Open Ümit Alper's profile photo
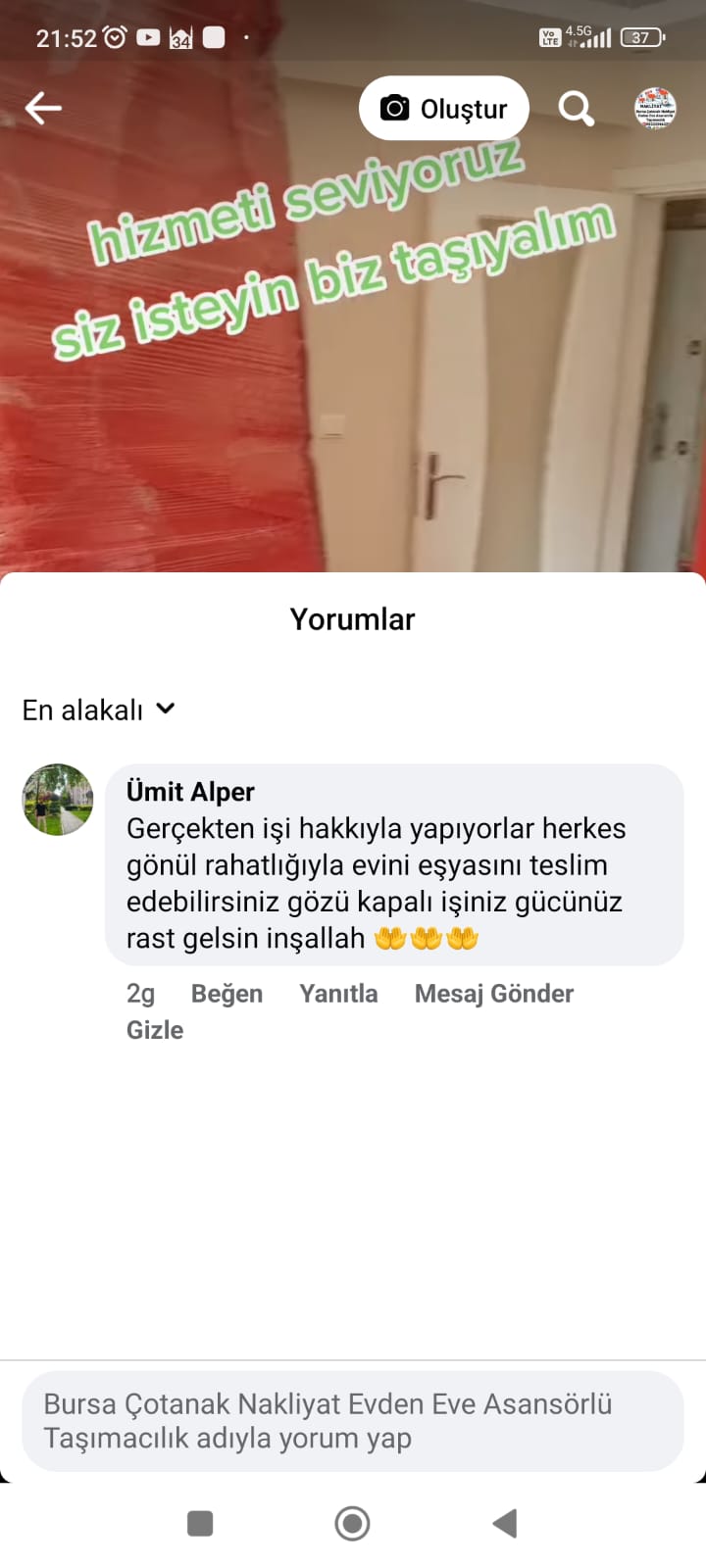Image resolution: width=706 pixels, height=1568 pixels. [x=58, y=800]
